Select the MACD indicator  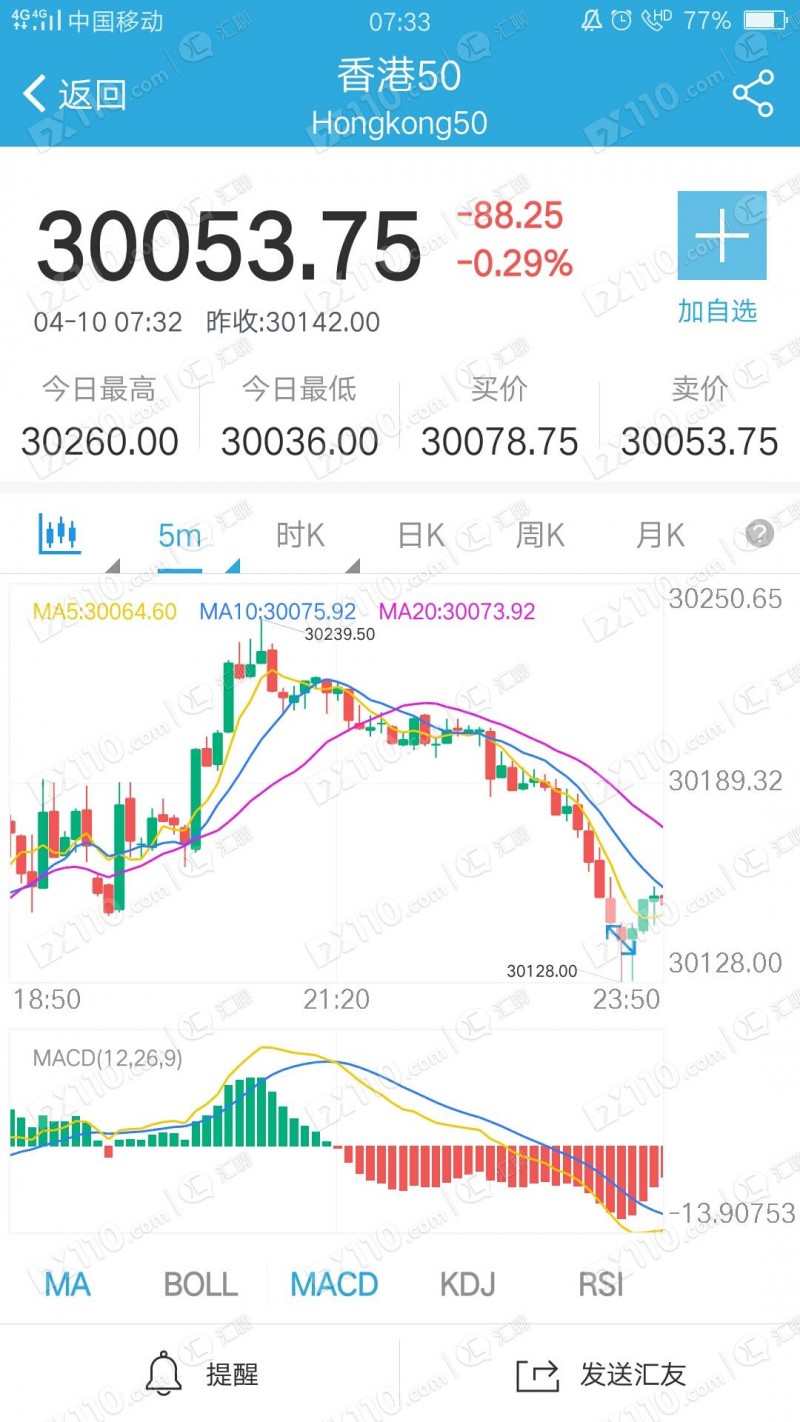coord(334,1284)
